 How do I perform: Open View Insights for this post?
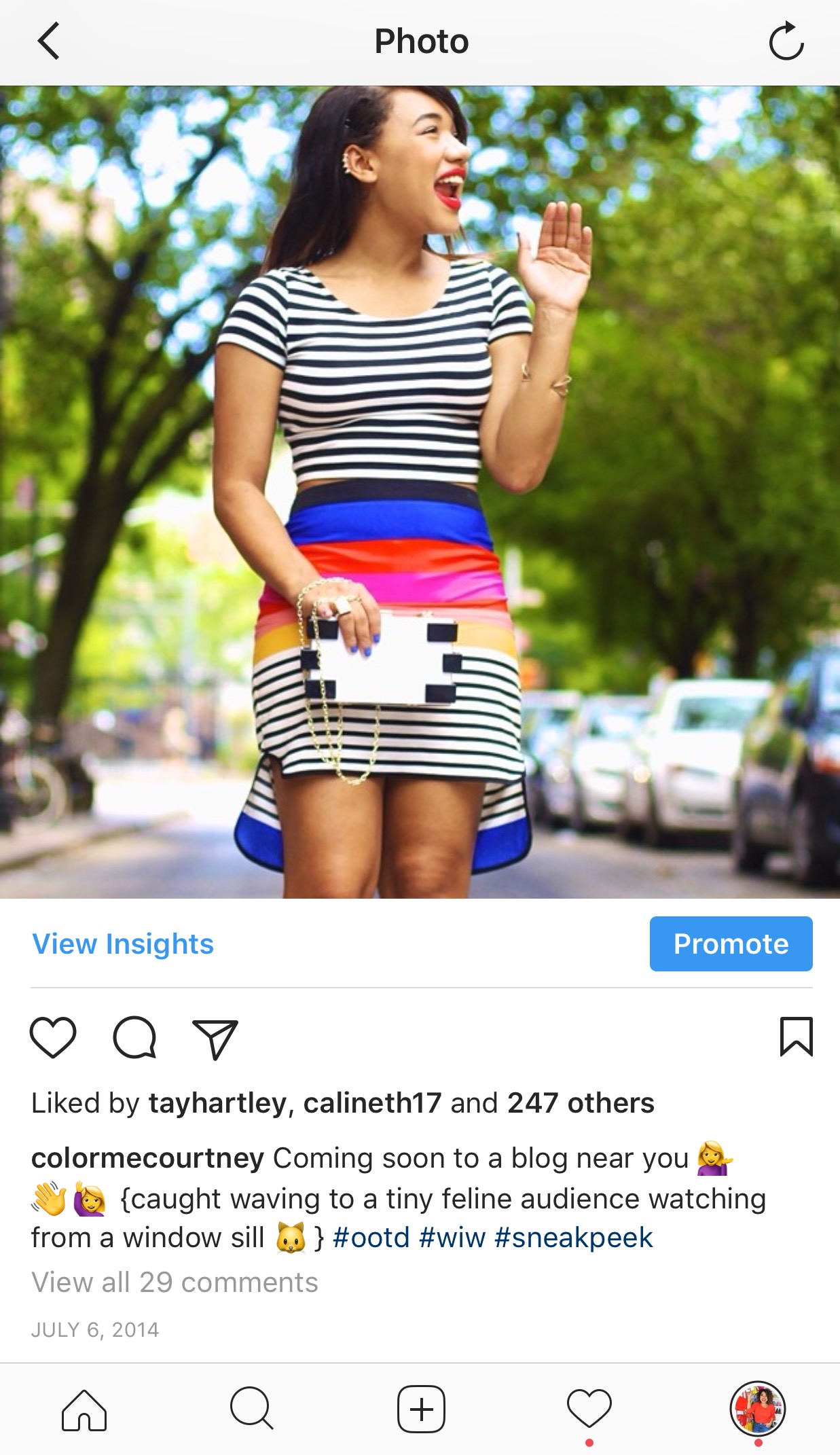pos(123,944)
